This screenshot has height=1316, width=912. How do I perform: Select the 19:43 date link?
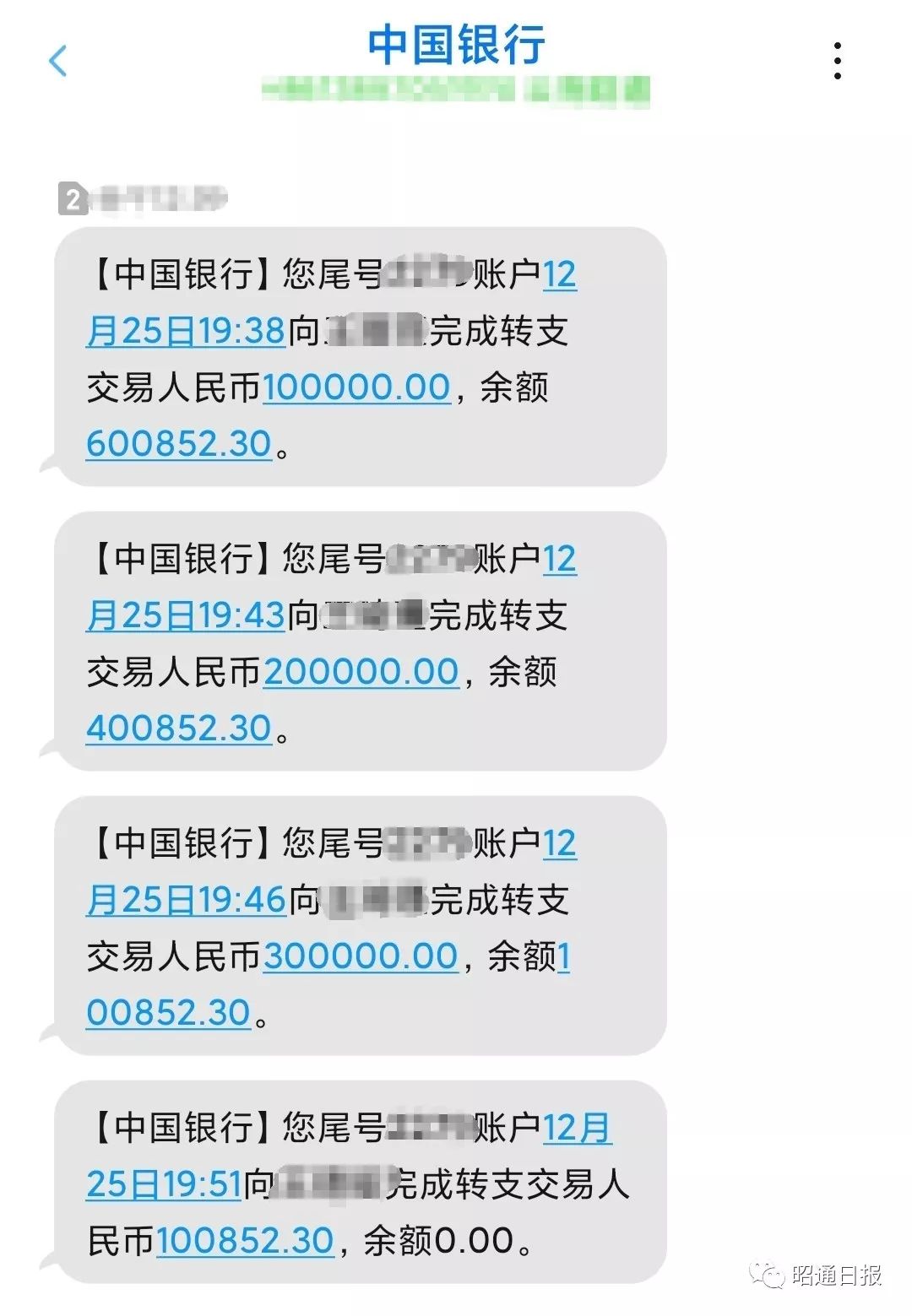pyautogui.click(x=186, y=615)
